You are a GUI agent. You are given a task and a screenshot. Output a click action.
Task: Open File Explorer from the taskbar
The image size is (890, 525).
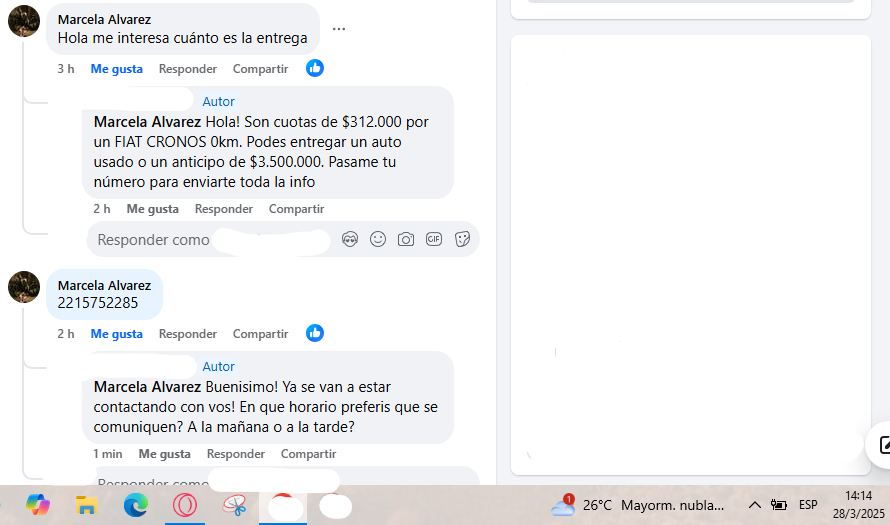(x=87, y=506)
